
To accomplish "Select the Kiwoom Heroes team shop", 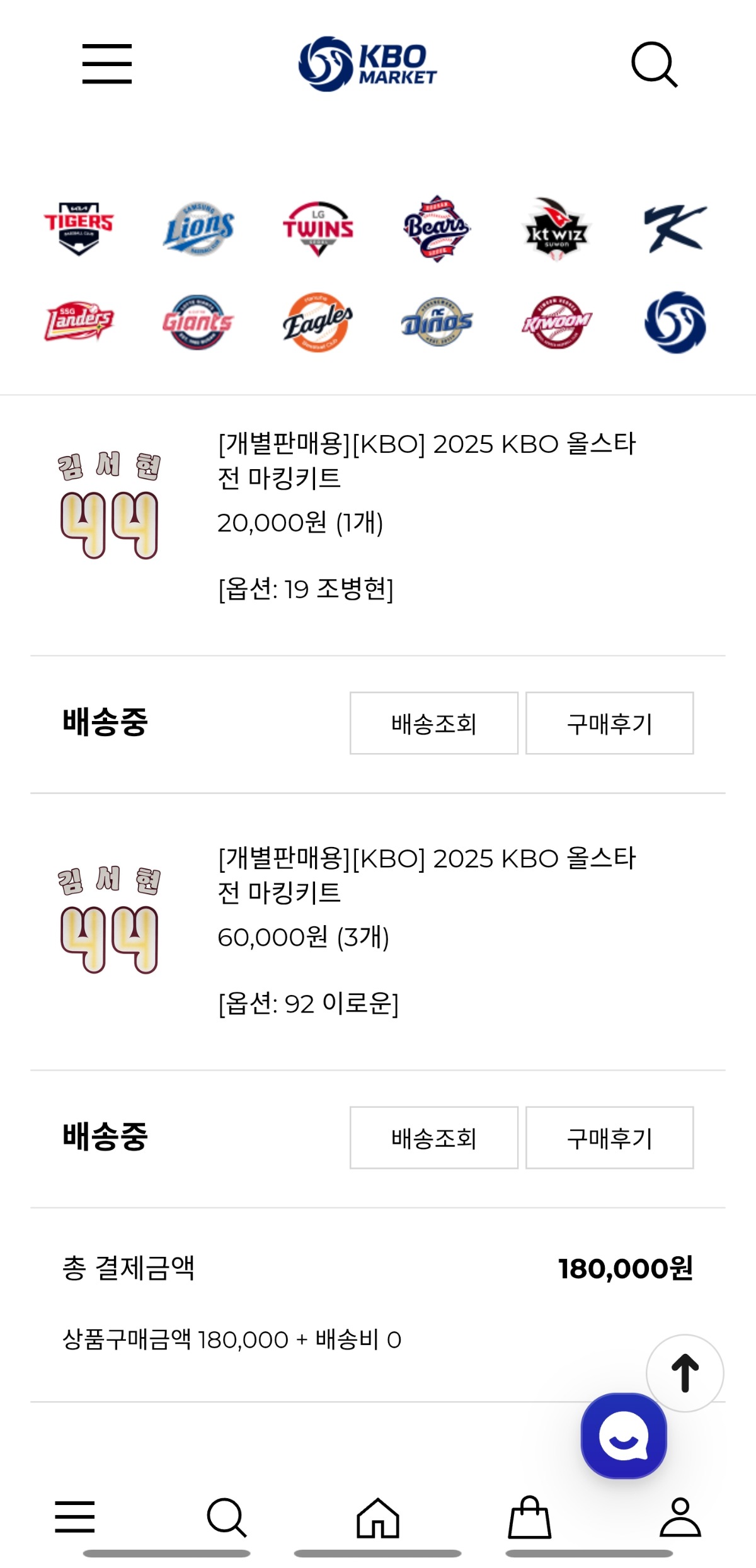I will coord(556,322).
